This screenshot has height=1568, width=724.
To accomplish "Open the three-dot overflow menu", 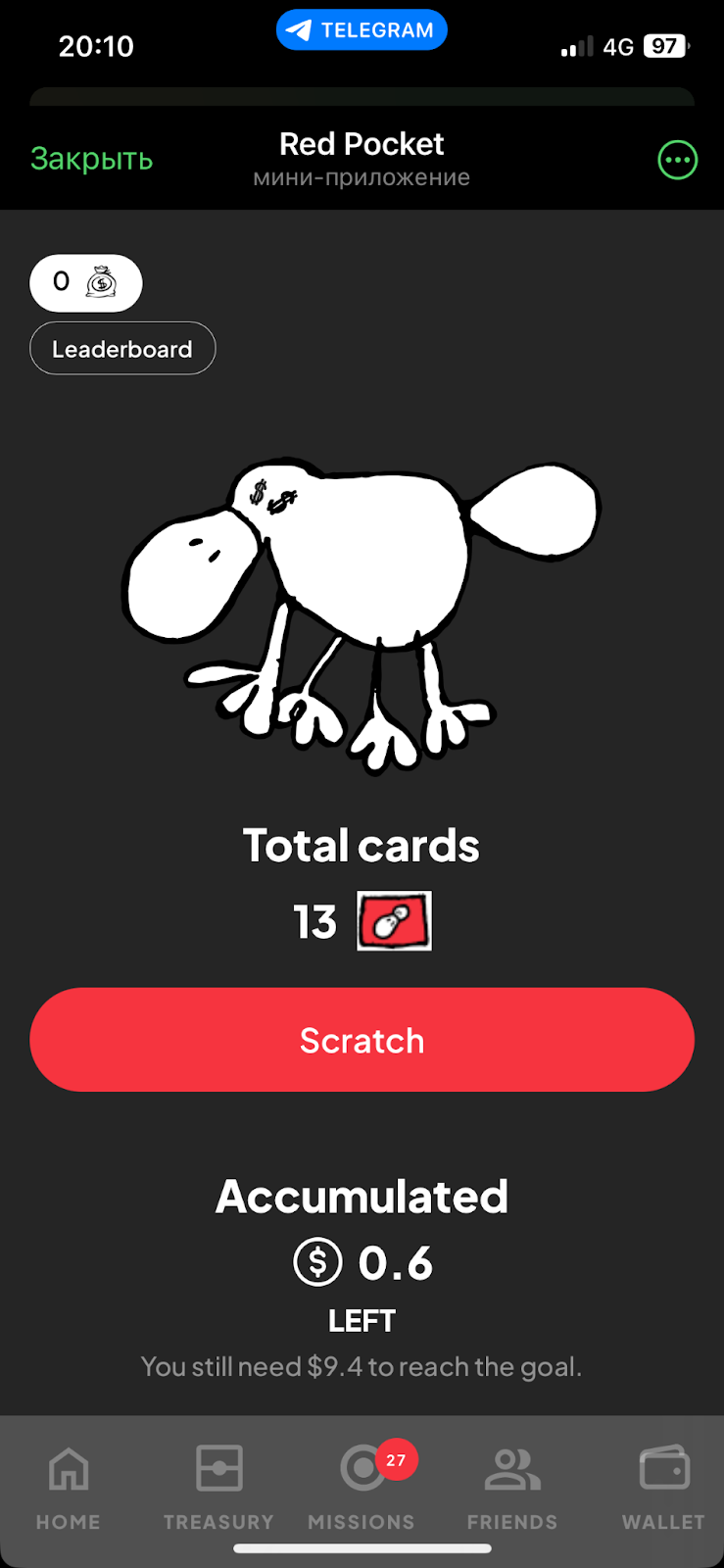I will (x=677, y=160).
